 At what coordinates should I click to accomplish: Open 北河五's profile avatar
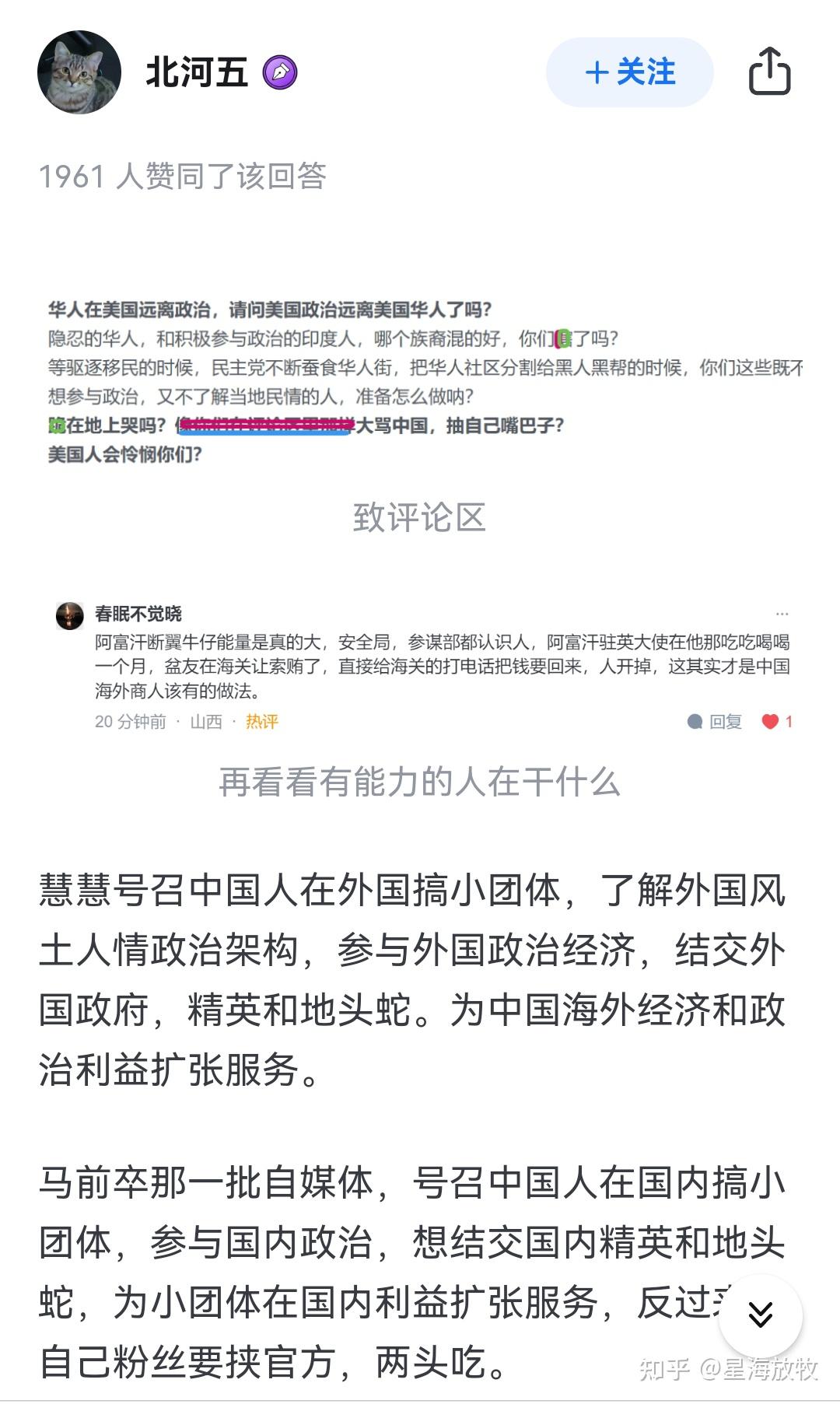[x=79, y=72]
